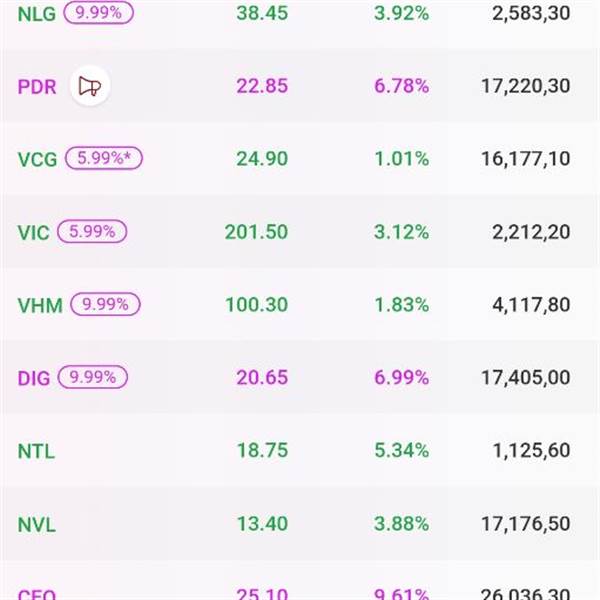Open VHM stock details
This screenshot has height=600, width=600.
(300, 305)
